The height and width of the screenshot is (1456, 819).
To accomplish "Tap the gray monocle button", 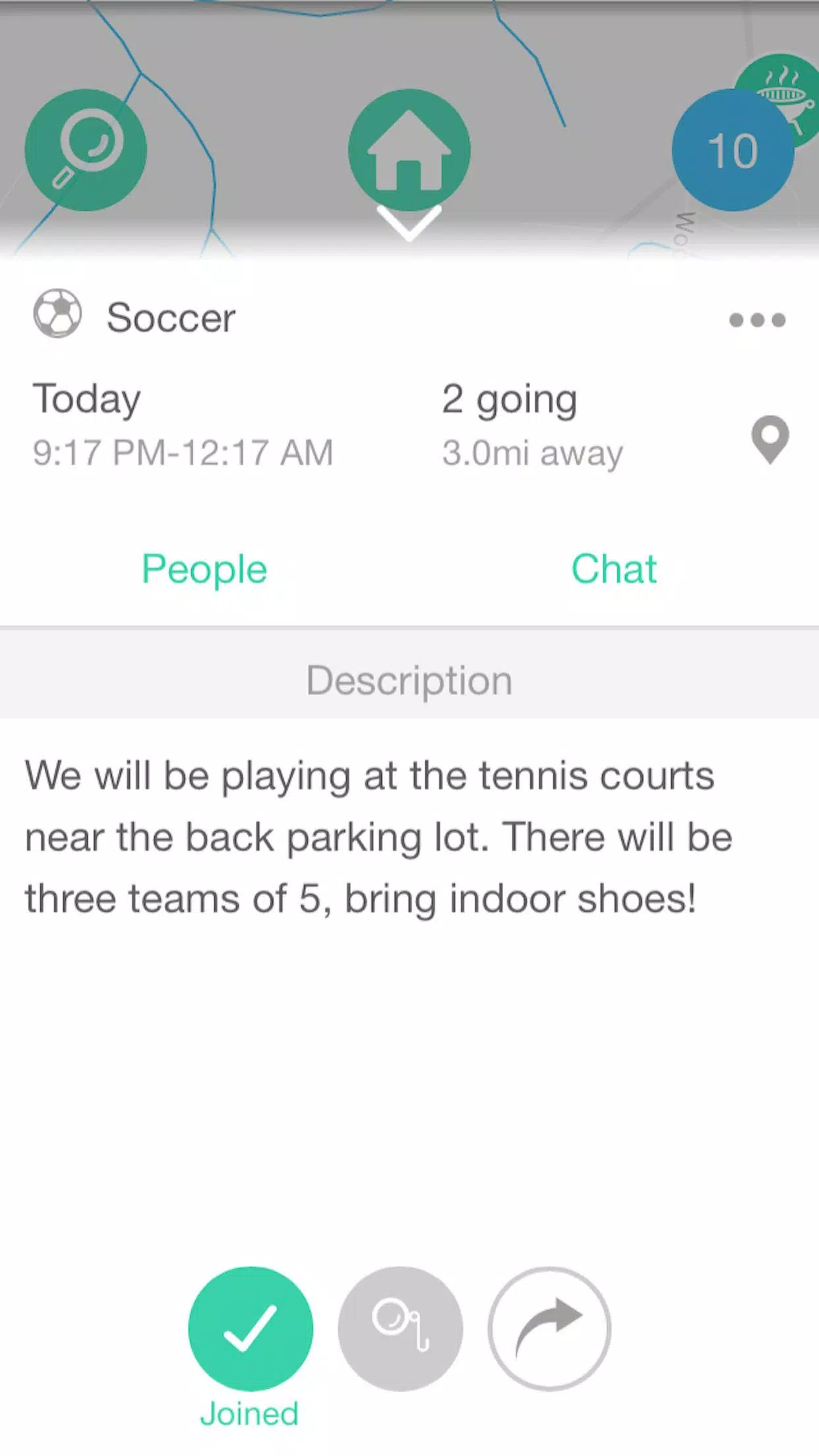I will coord(400,1328).
